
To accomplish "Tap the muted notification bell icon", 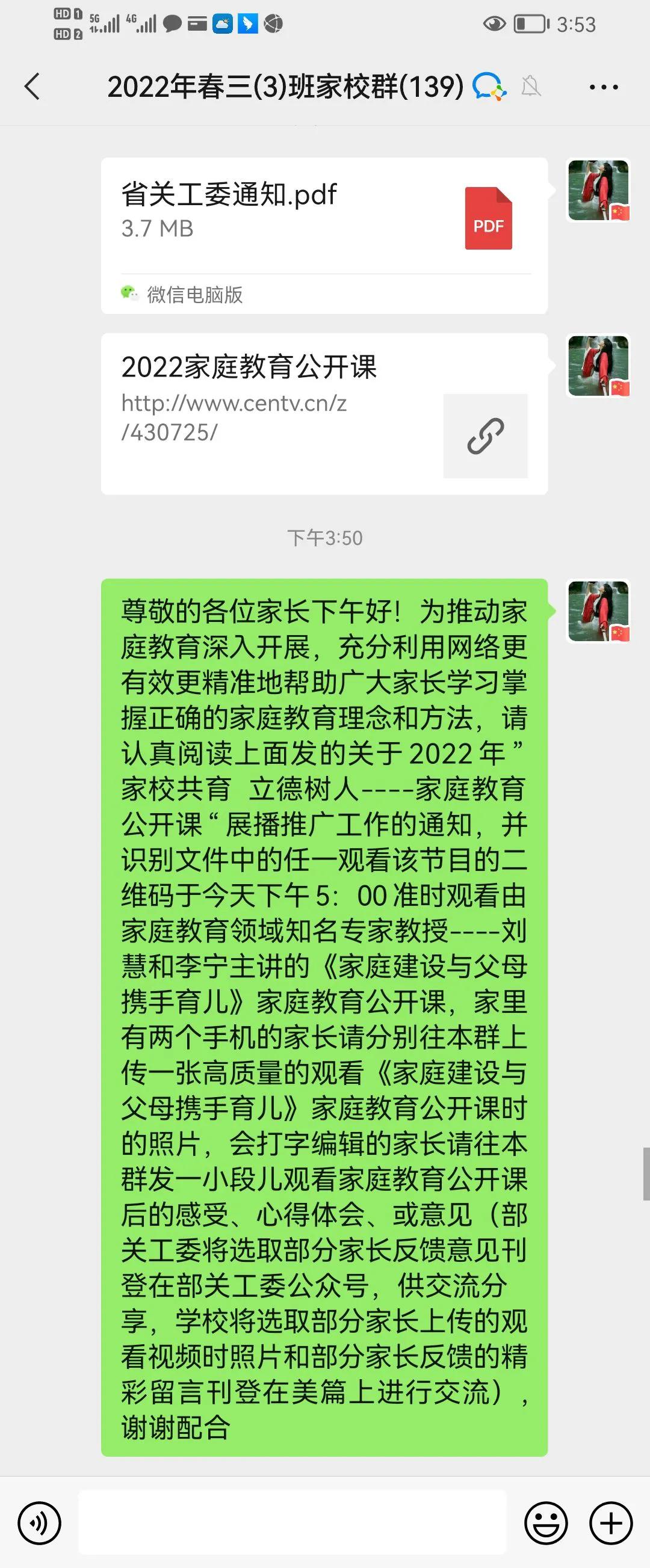I will [531, 87].
